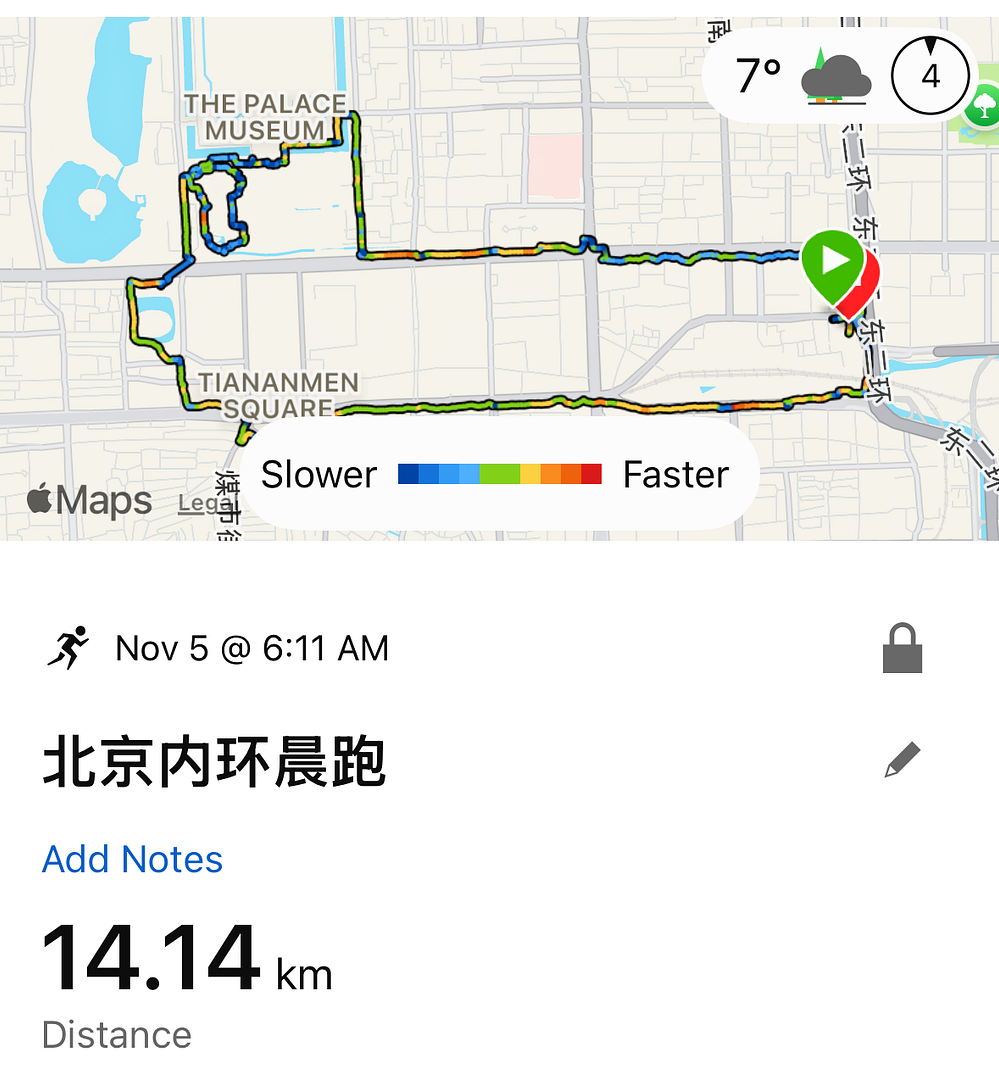
Task: Open the weather and wind details pill
Action: click(x=838, y=75)
